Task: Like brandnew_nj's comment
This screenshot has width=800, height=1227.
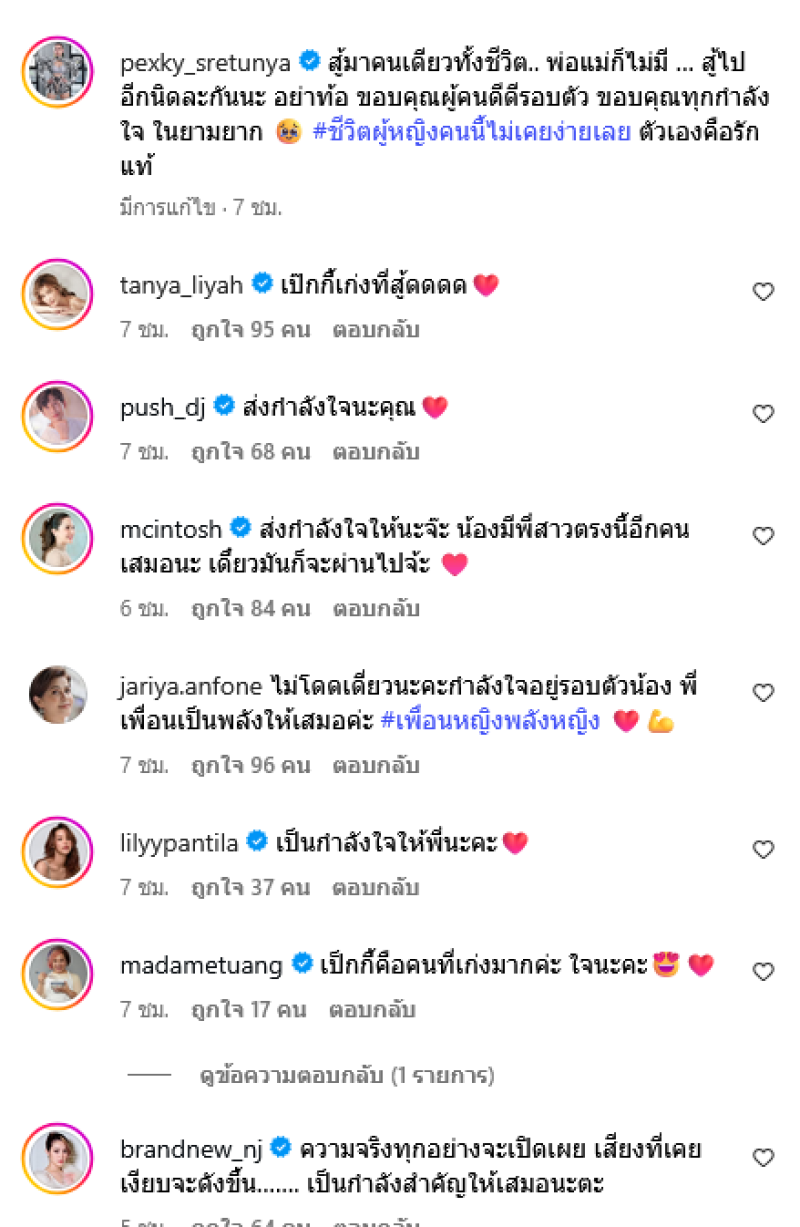Action: point(763,1158)
